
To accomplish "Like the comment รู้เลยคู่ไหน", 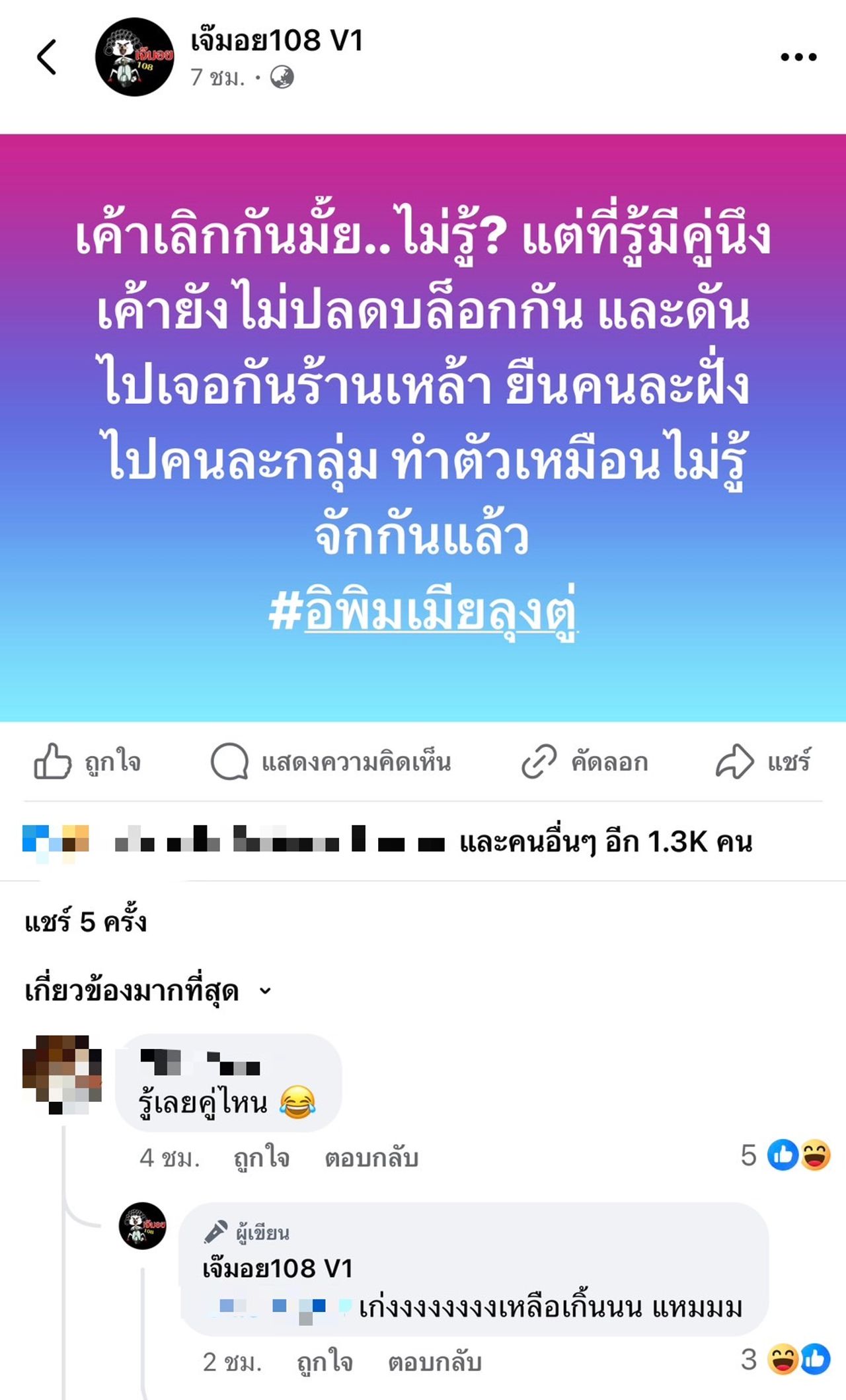I will [x=262, y=1157].
